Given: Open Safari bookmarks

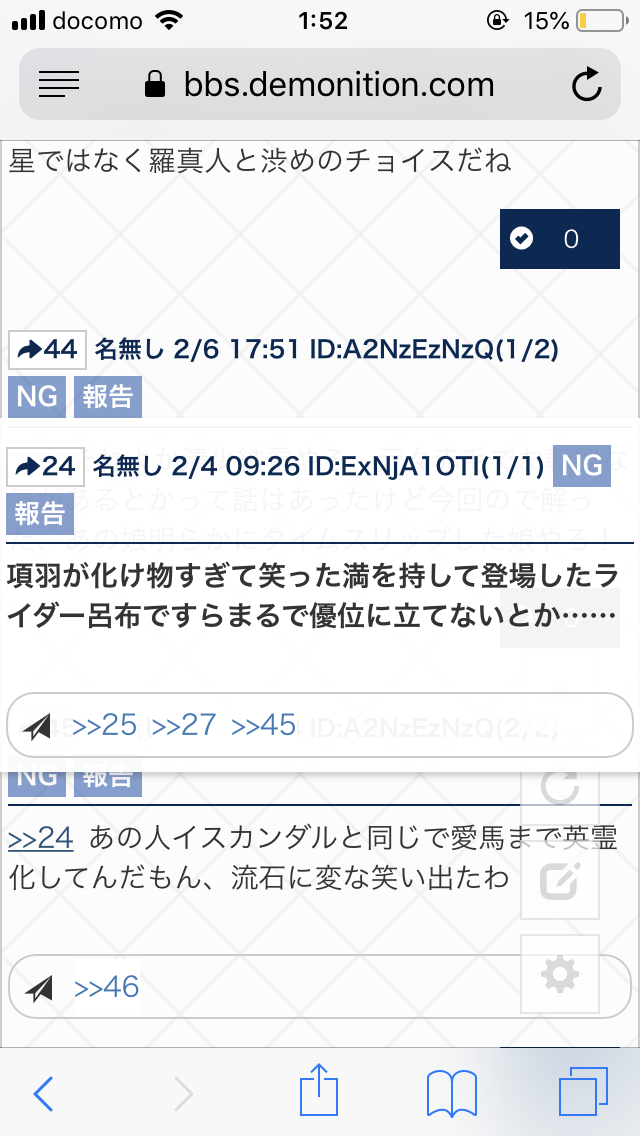Looking at the screenshot, I should click(x=451, y=1094).
